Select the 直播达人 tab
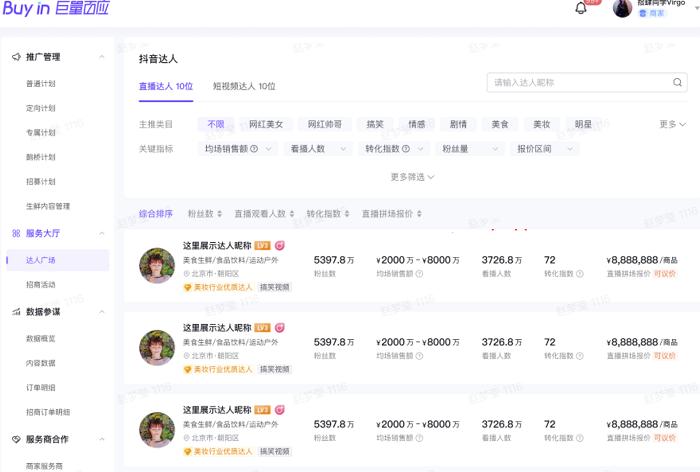700x472 pixels. click(x=165, y=87)
